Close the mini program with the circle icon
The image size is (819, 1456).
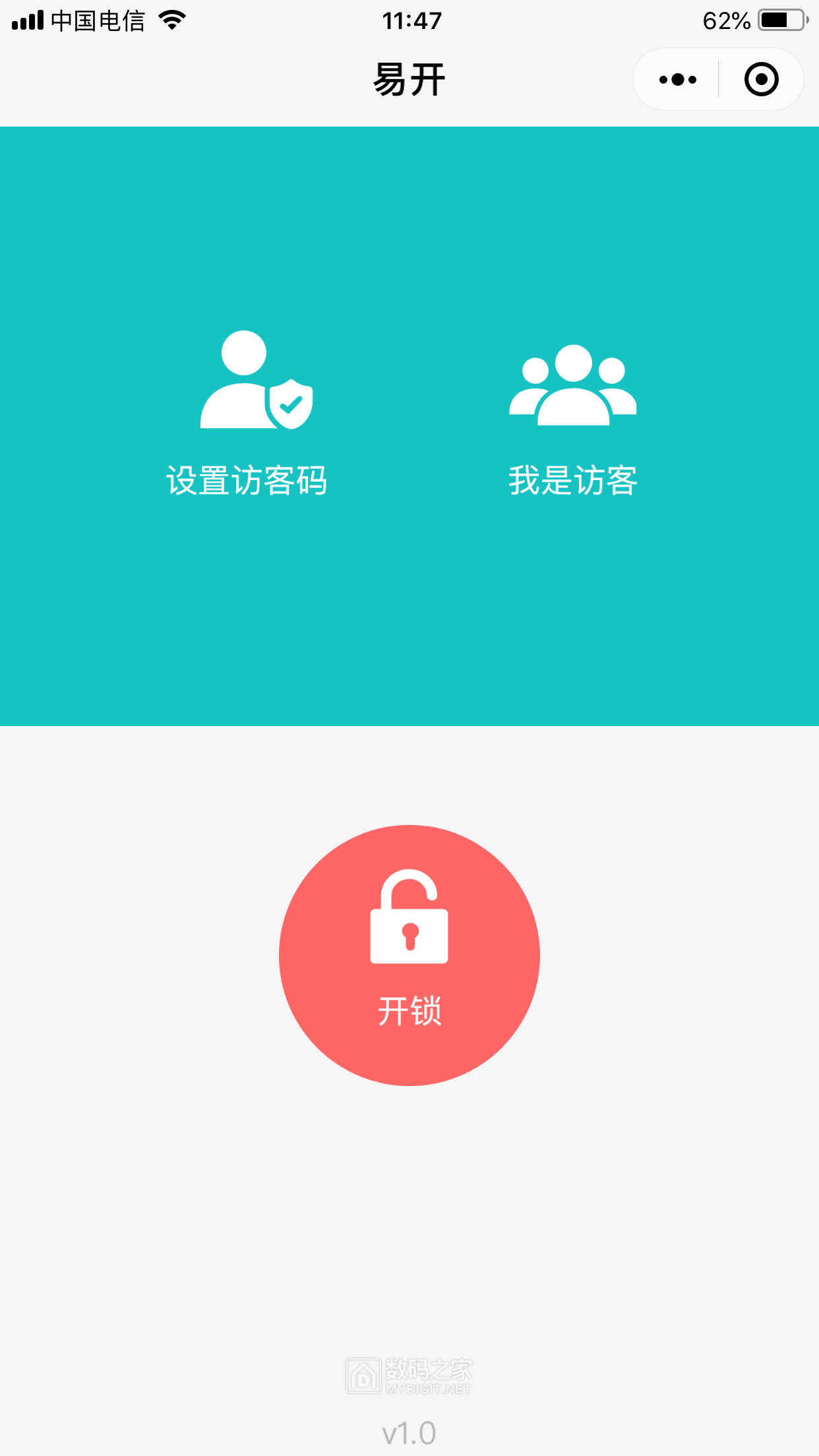[x=761, y=80]
